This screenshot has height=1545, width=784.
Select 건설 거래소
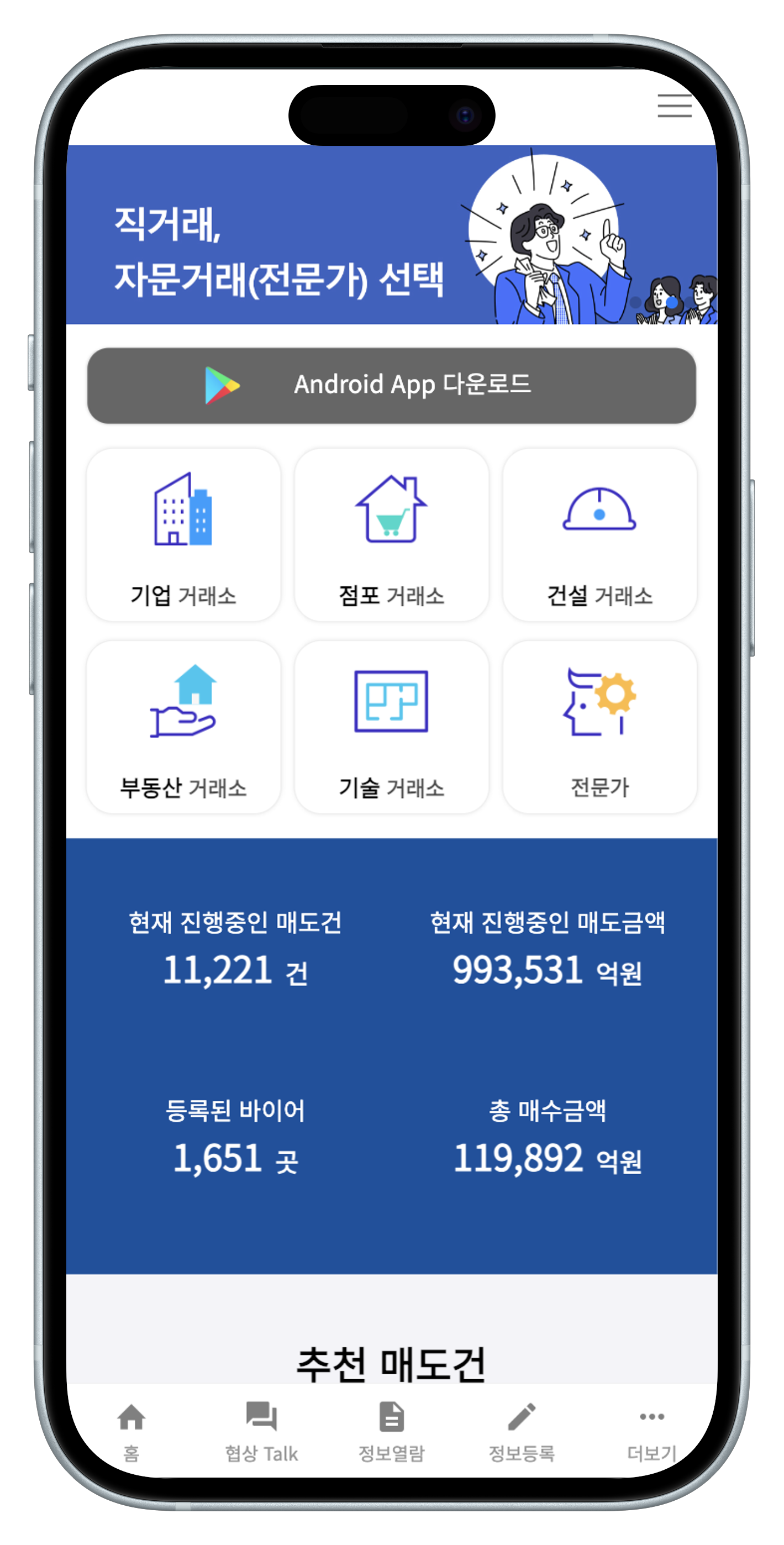pos(599,535)
